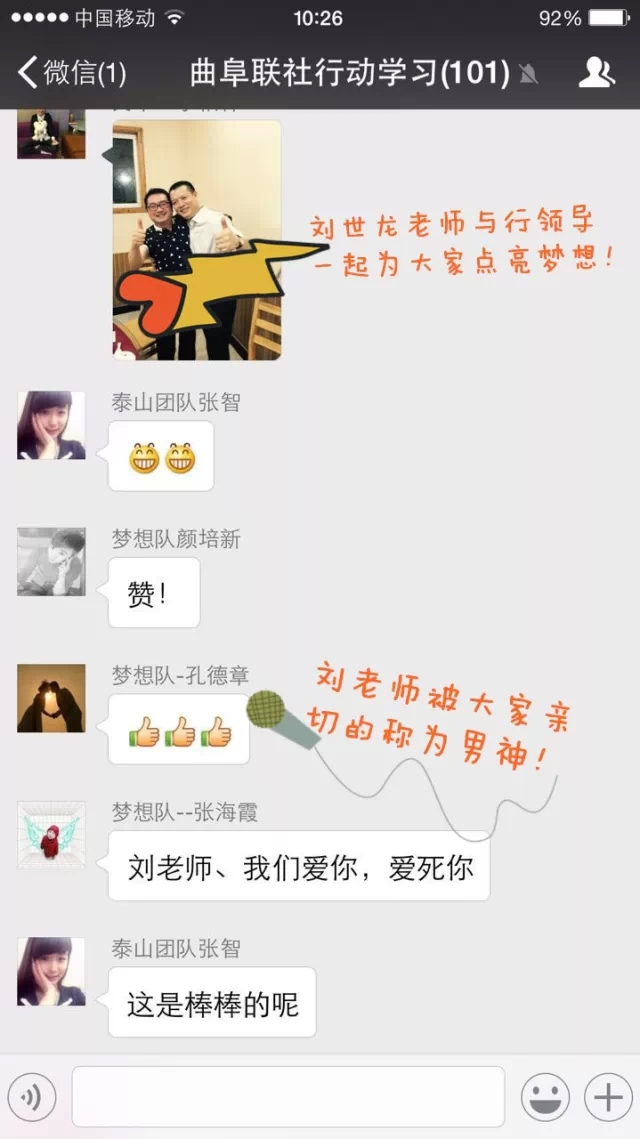Image resolution: width=640 pixels, height=1139 pixels.
Task: Open 张智's avatar beside the 这是棒棒的呢 message
Action: 51,971
